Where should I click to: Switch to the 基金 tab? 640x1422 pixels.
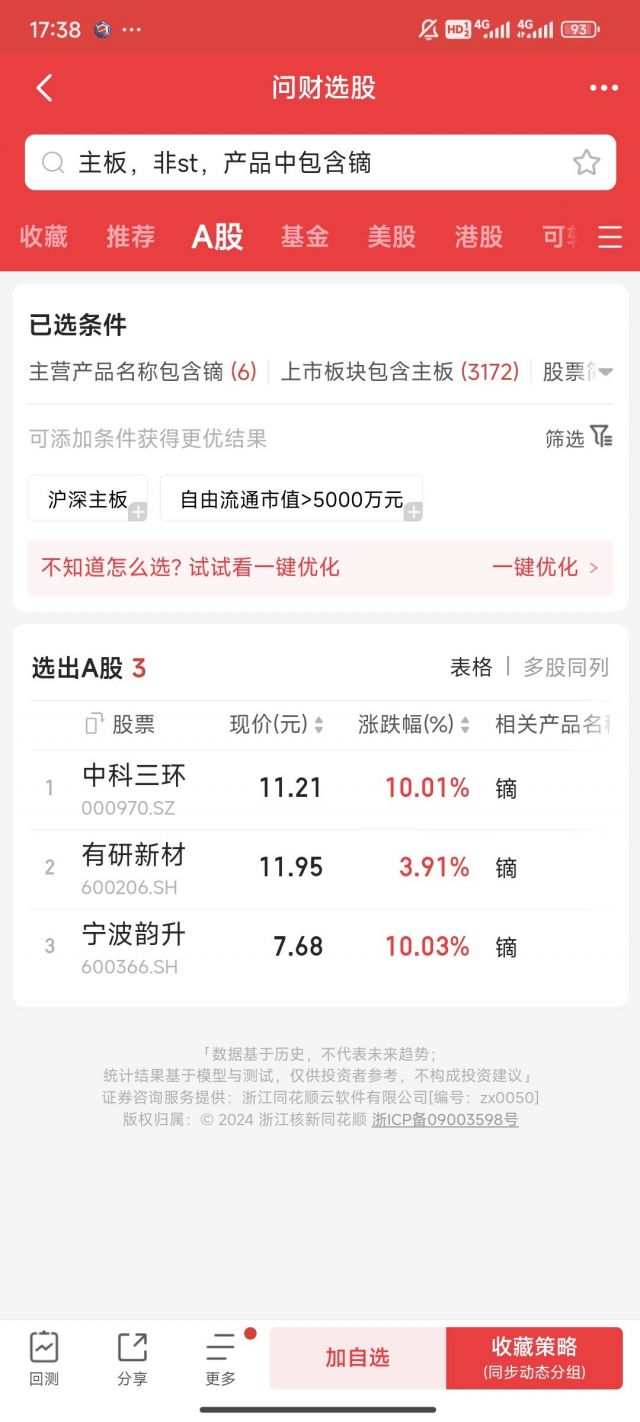[x=304, y=237]
